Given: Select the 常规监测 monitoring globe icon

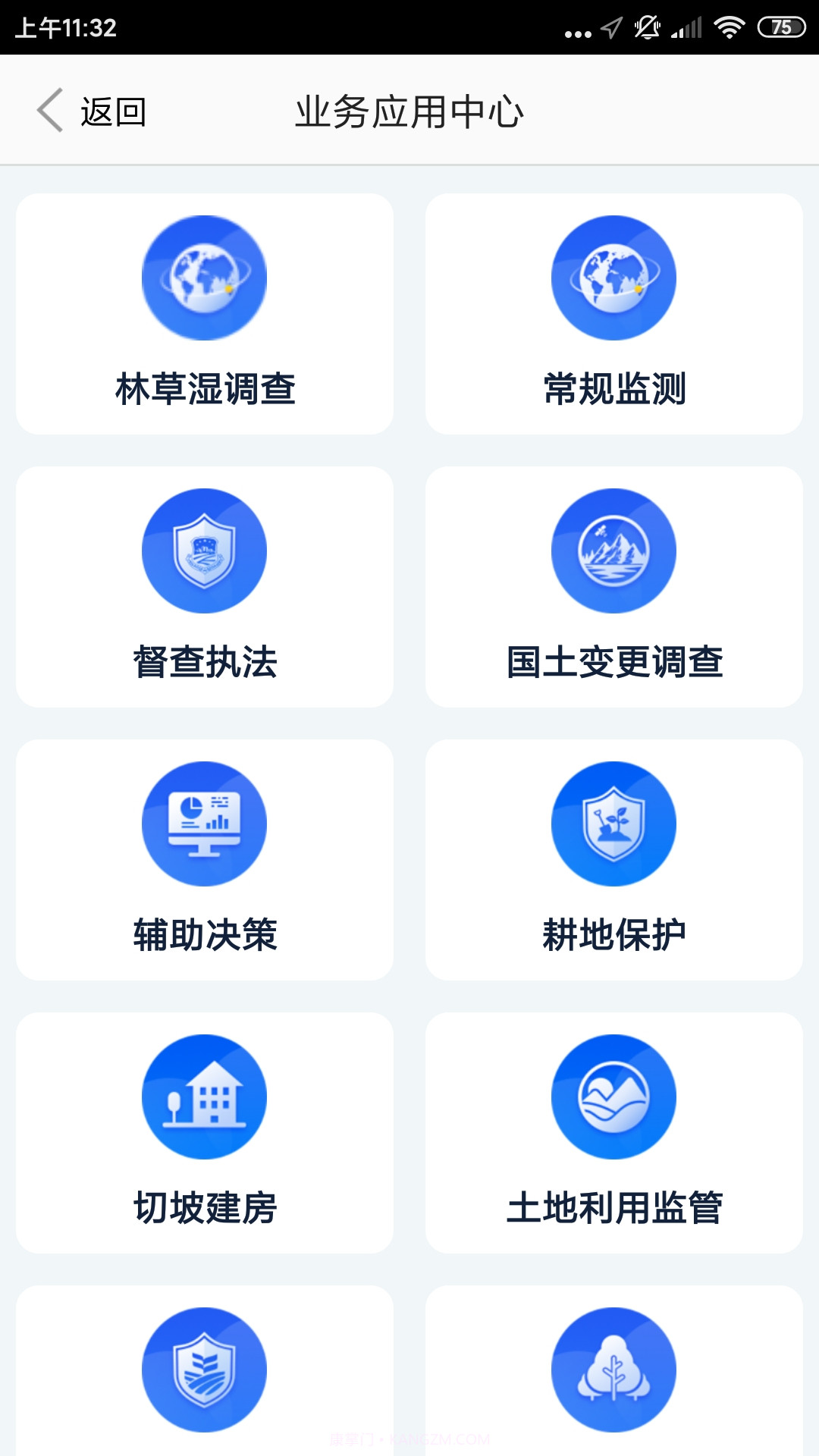Looking at the screenshot, I should point(613,278).
